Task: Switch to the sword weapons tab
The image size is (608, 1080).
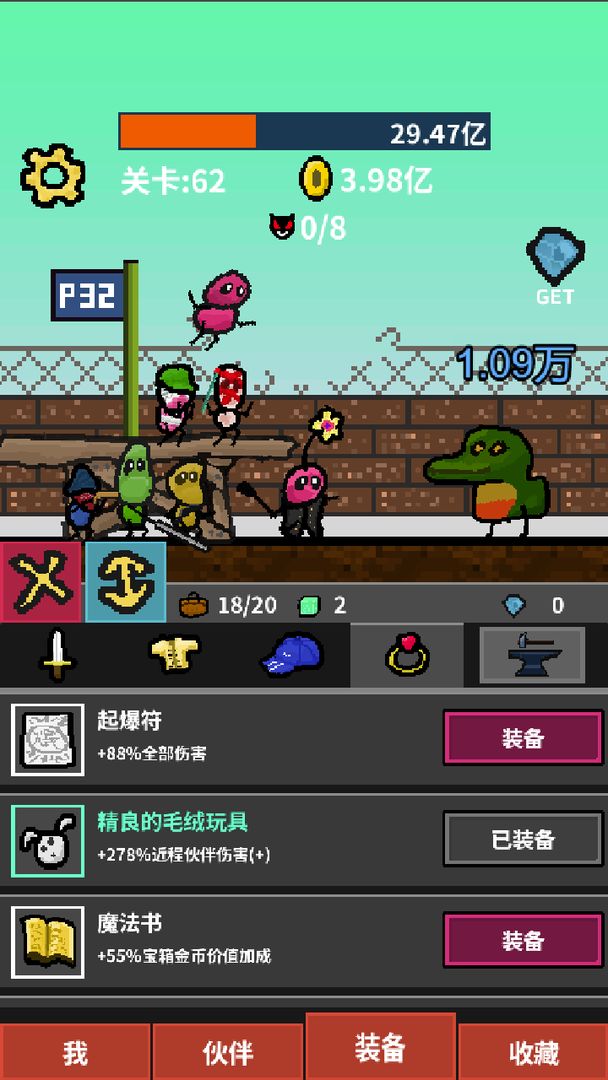Action: pos(58,655)
